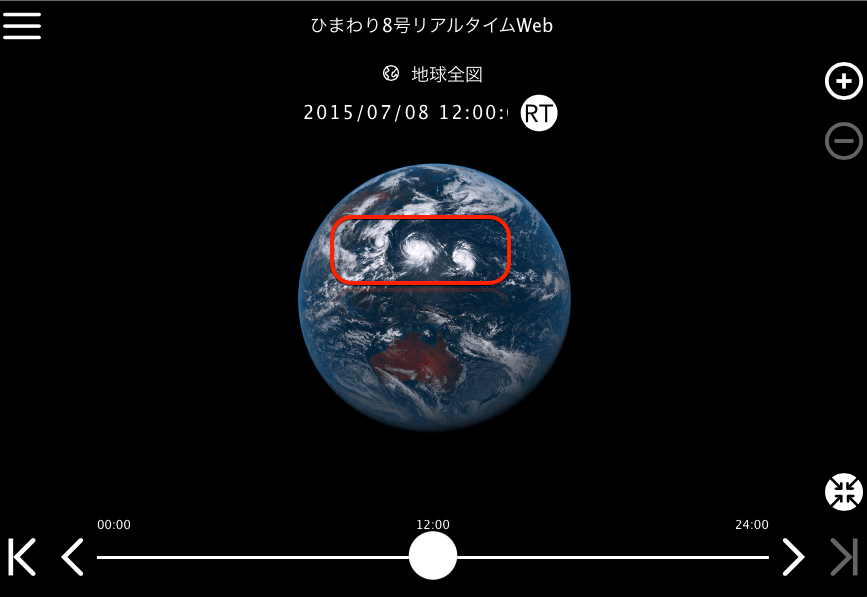Tap the RT real-time button
This screenshot has width=867, height=597.
click(x=539, y=113)
